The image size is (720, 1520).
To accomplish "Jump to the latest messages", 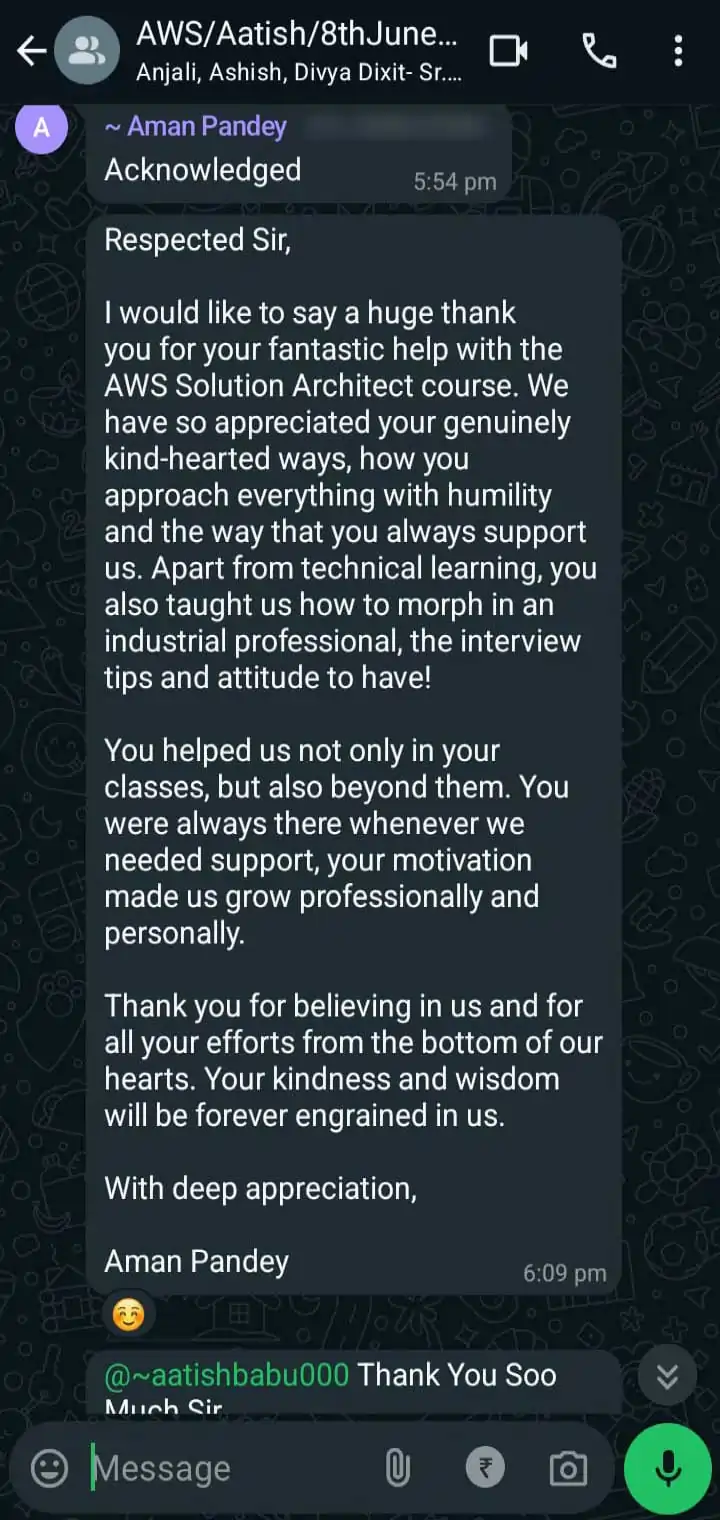I will [667, 1377].
